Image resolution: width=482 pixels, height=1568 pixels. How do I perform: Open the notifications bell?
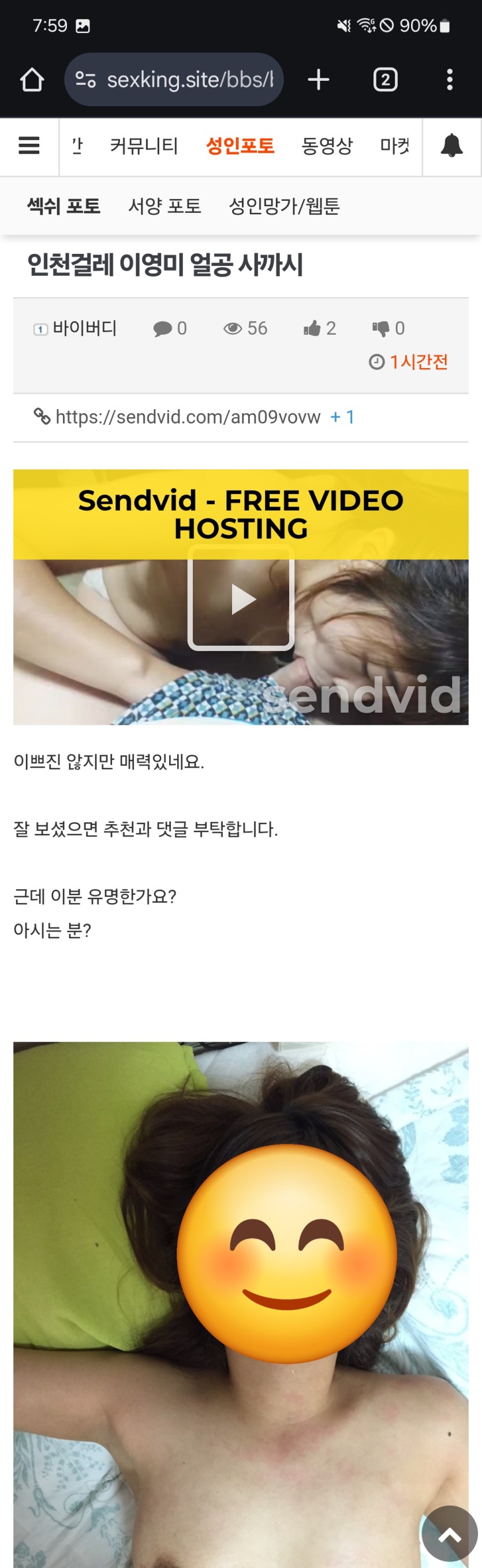(x=451, y=146)
